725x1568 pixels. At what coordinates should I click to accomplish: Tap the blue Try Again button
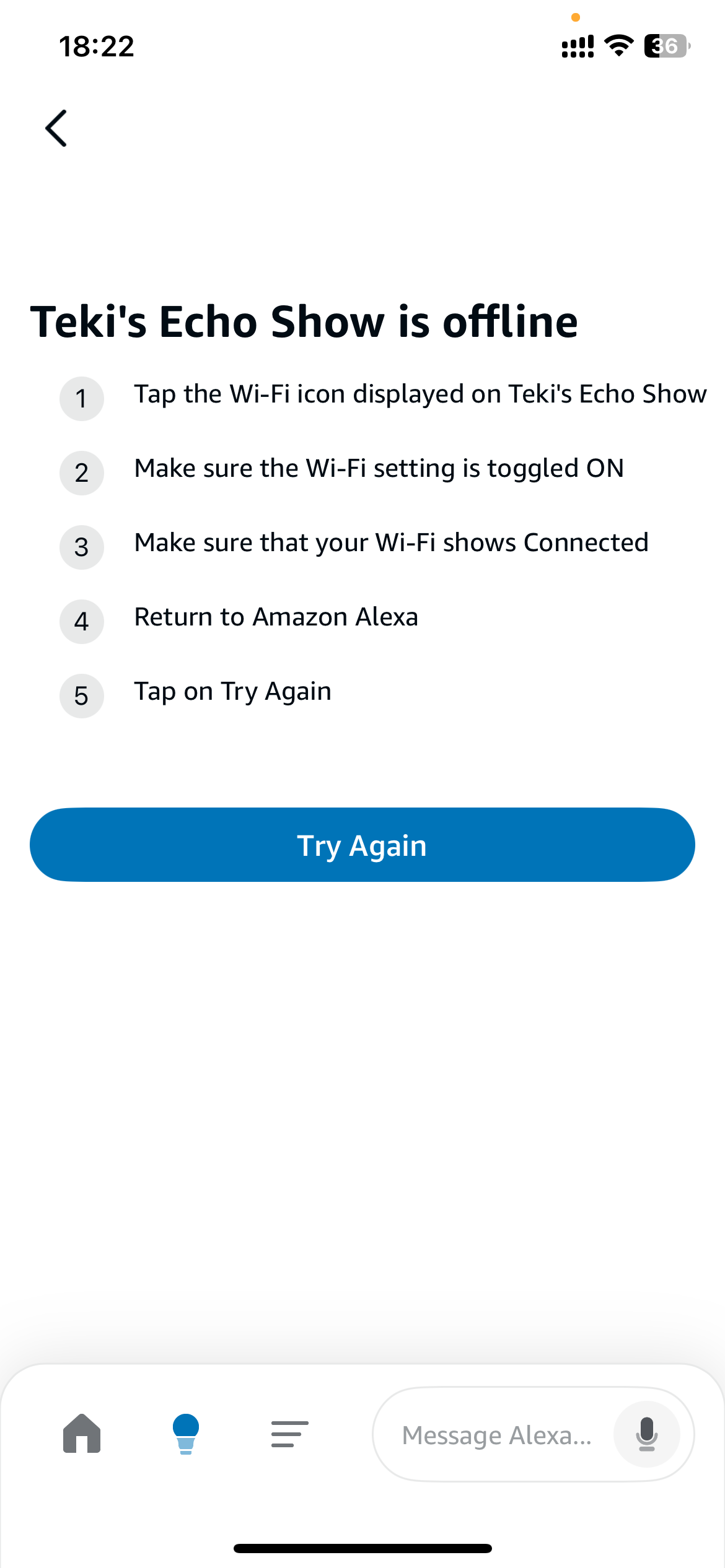(362, 845)
